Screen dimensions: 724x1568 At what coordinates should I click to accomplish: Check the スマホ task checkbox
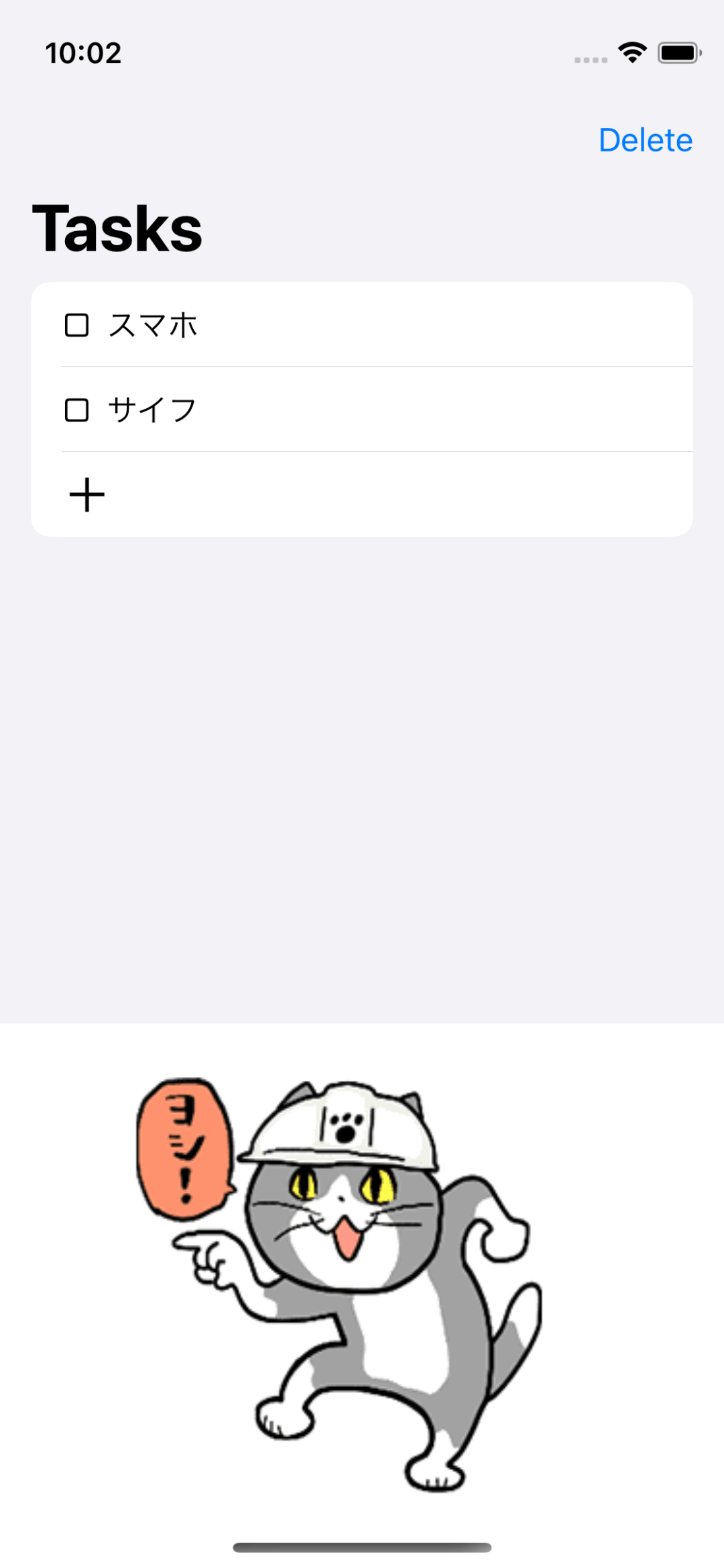coord(76,325)
